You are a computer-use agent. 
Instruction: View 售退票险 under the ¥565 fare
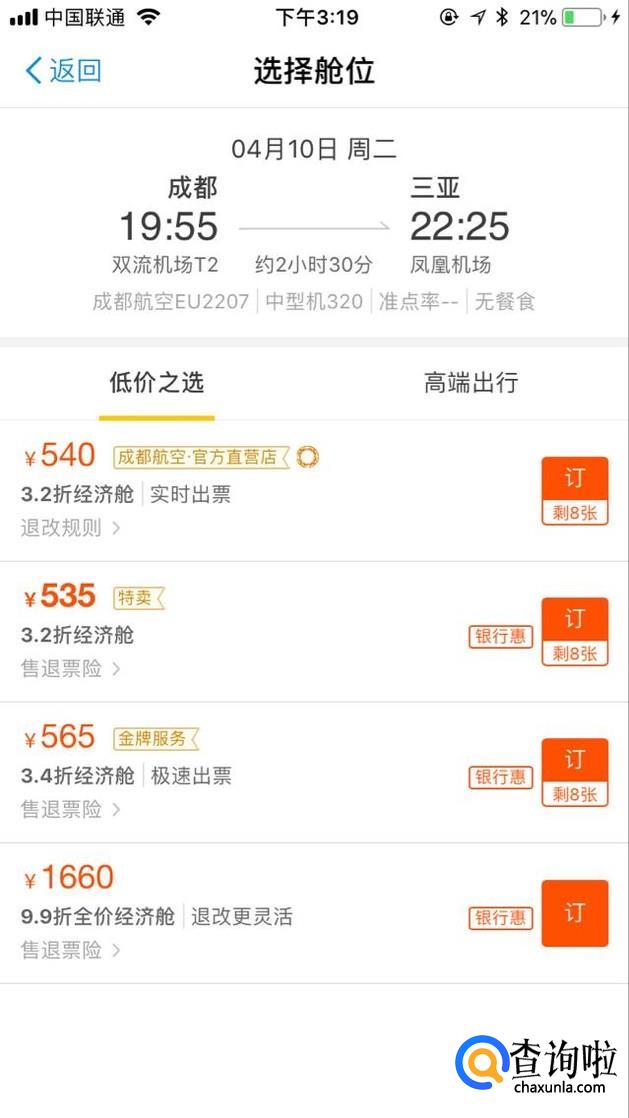(x=70, y=809)
